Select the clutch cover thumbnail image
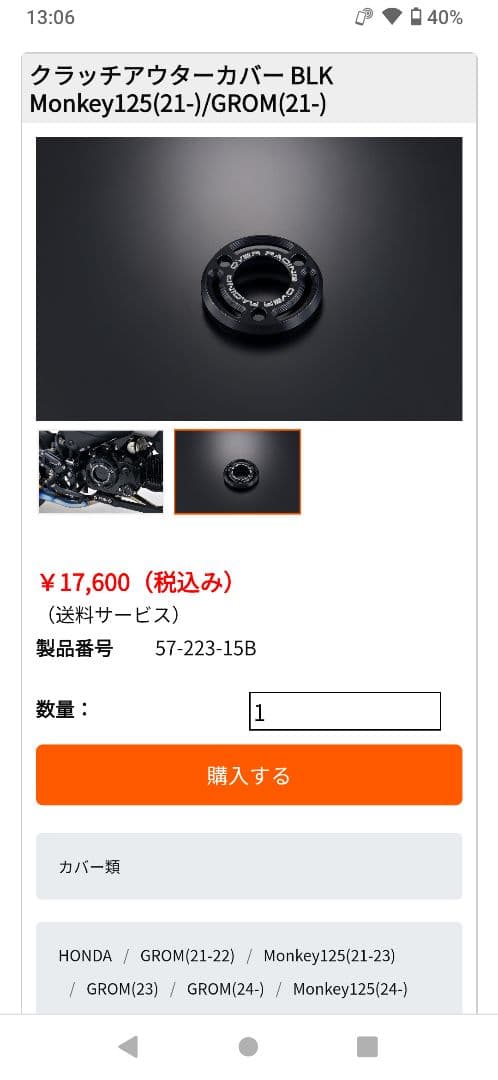The width and height of the screenshot is (498, 1080). point(237,472)
